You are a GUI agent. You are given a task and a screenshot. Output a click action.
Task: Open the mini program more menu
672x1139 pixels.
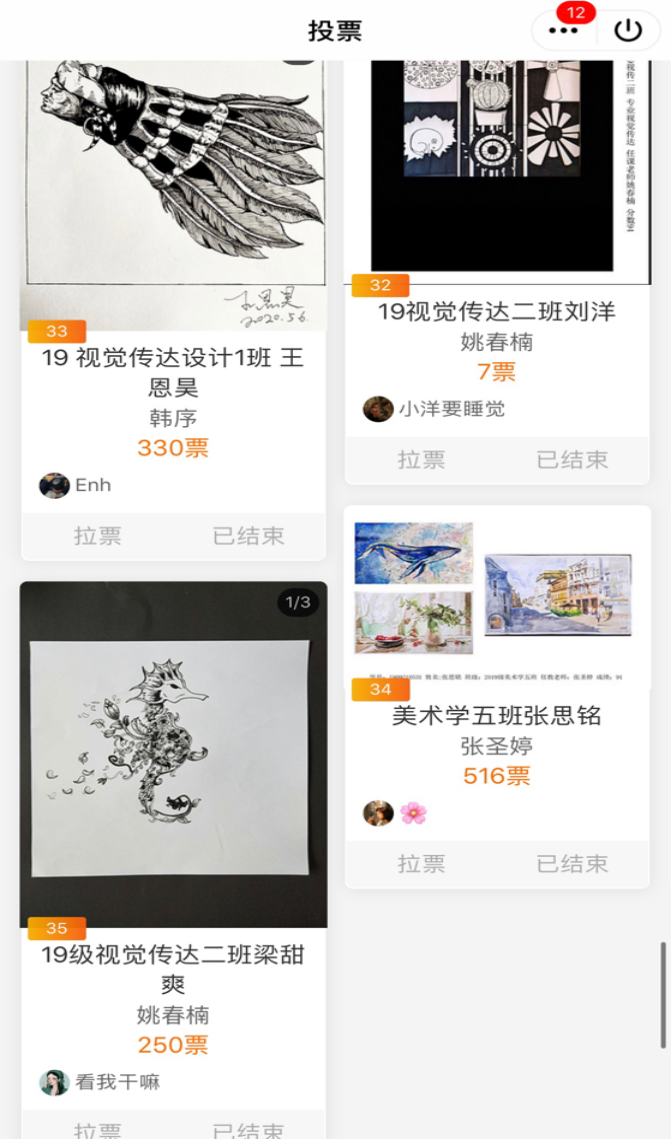coord(564,31)
